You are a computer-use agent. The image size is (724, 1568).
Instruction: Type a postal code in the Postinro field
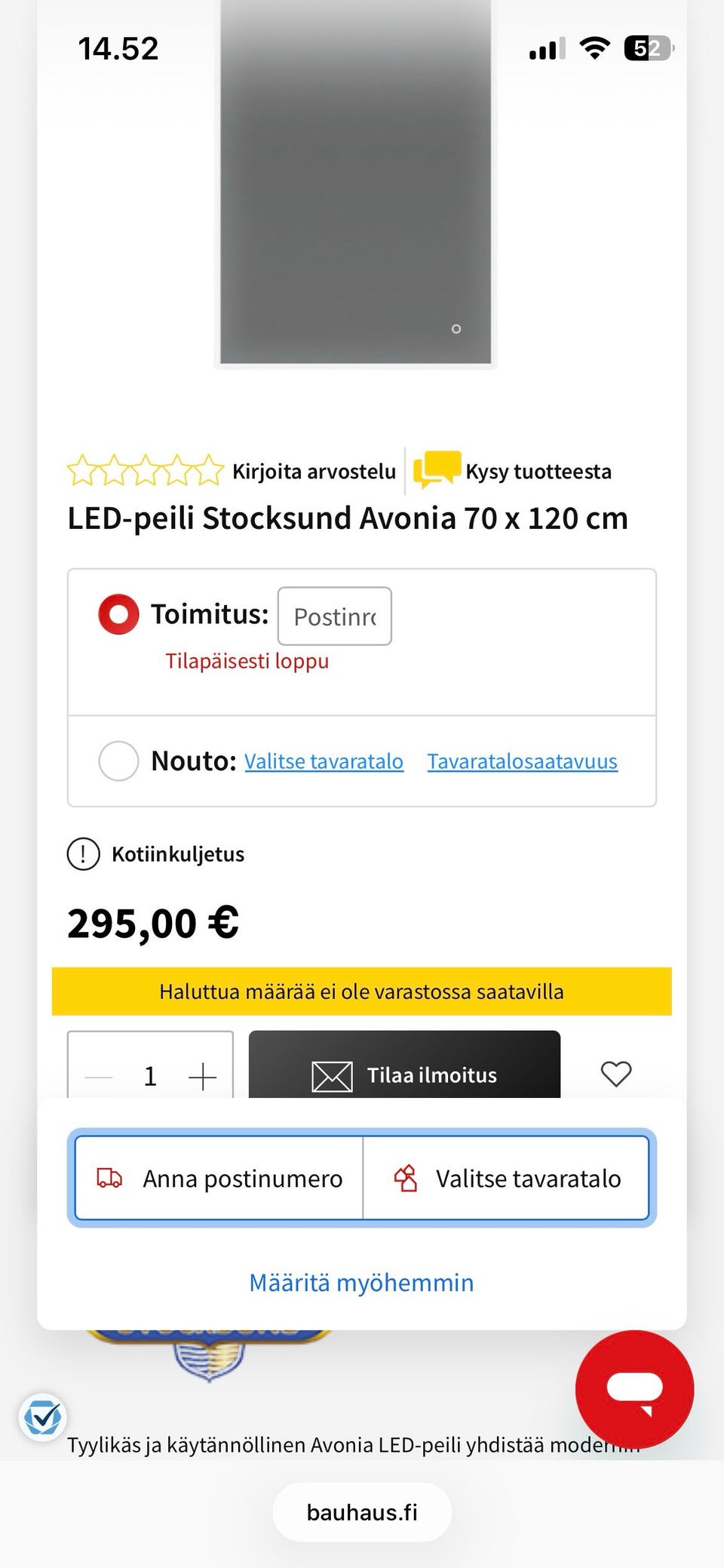334,616
